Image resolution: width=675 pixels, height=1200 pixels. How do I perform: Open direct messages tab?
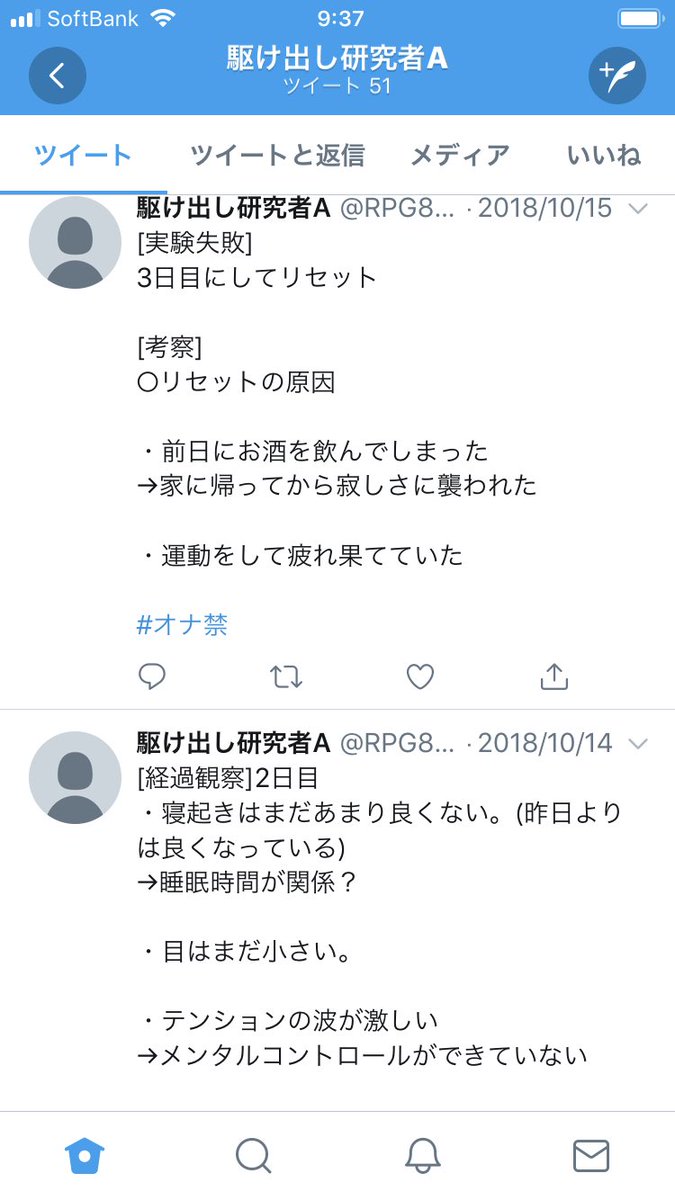pyautogui.click(x=591, y=1156)
